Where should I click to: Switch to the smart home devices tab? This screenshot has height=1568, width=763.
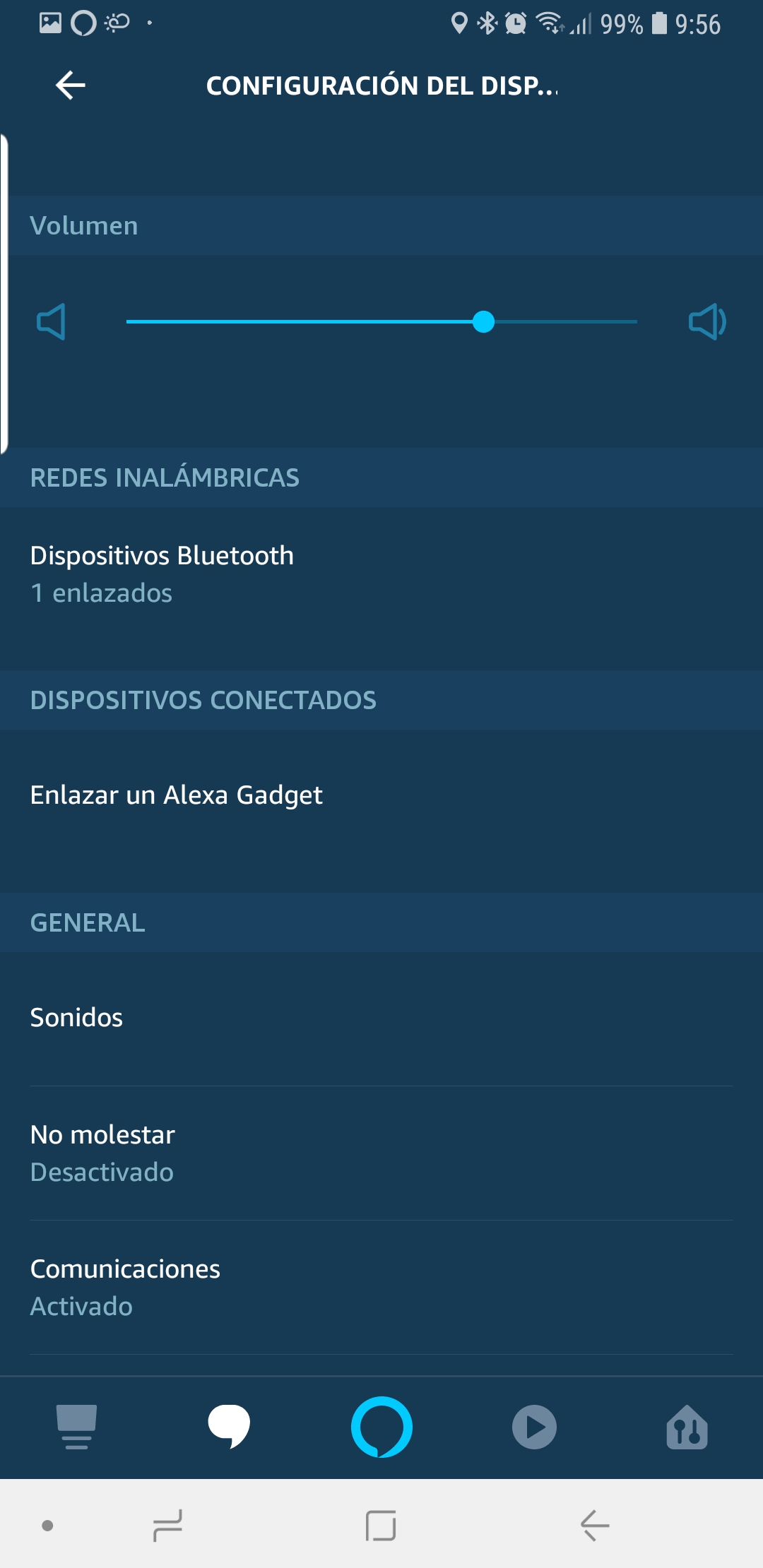pyautogui.click(x=687, y=1427)
